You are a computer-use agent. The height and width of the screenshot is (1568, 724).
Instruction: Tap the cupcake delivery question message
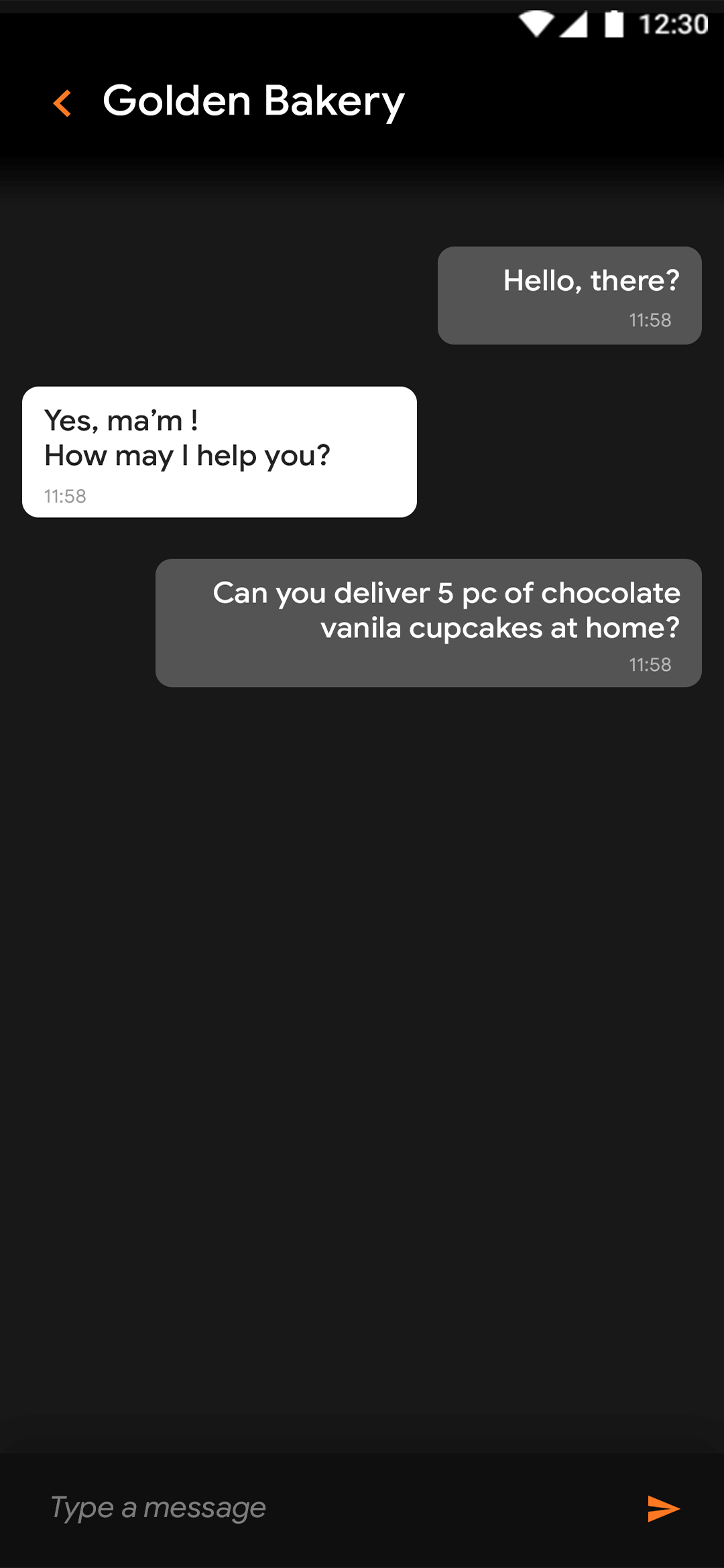(428, 622)
